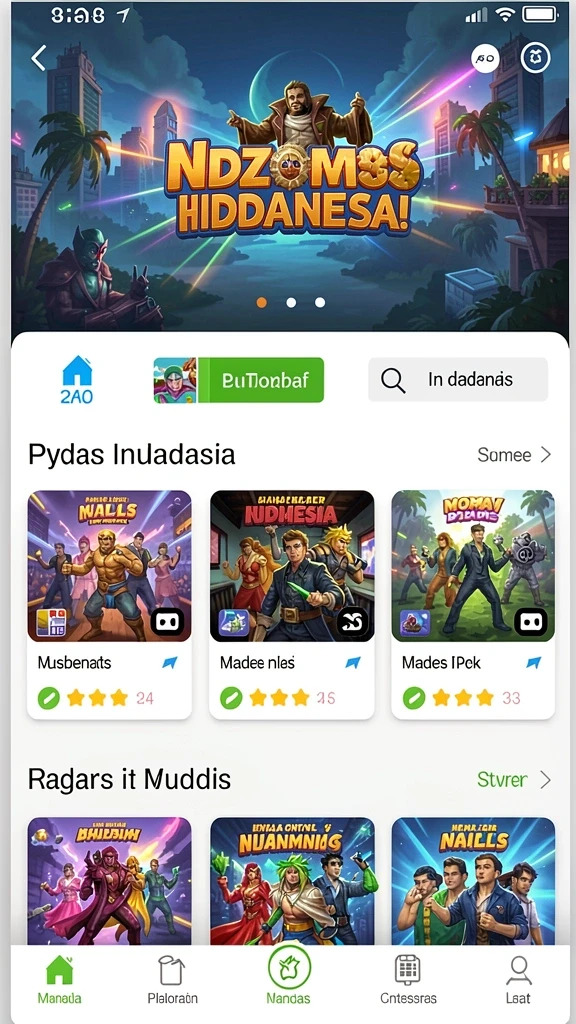This screenshot has height=1024, width=576.
Task: Switch to the Laat profile tab
Action: 519,979
